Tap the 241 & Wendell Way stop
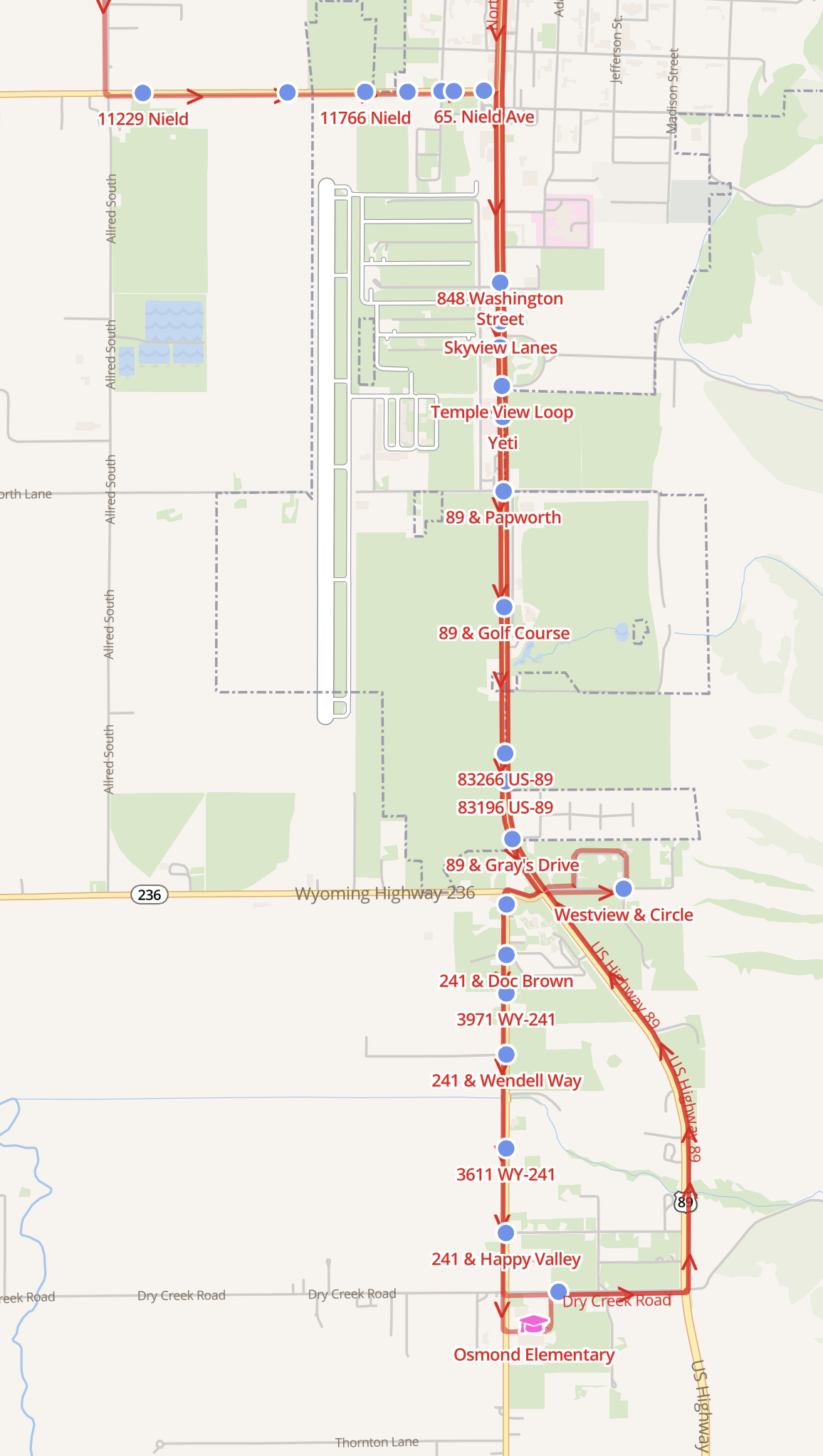823x1456 pixels. coord(506,1054)
